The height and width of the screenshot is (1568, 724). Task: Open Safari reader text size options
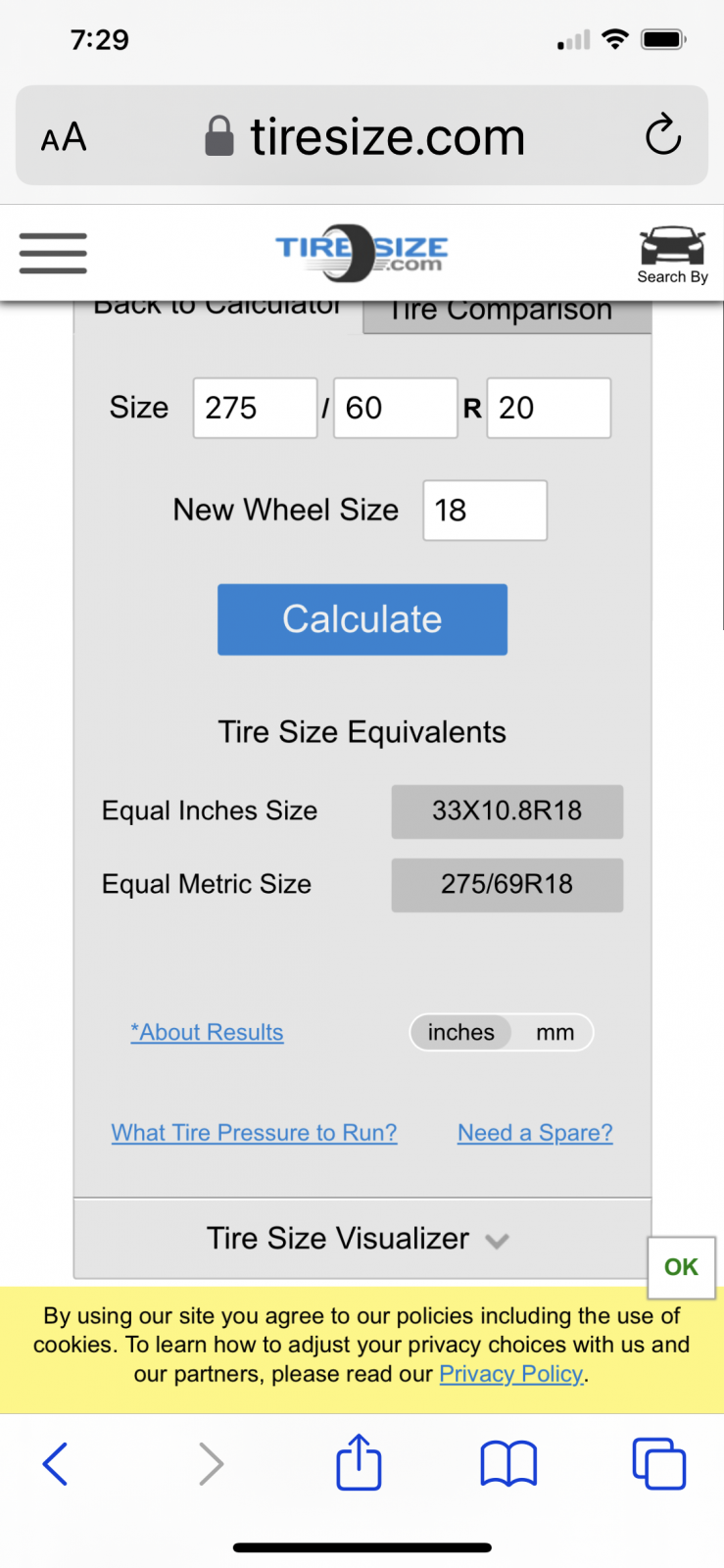pyautogui.click(x=64, y=137)
